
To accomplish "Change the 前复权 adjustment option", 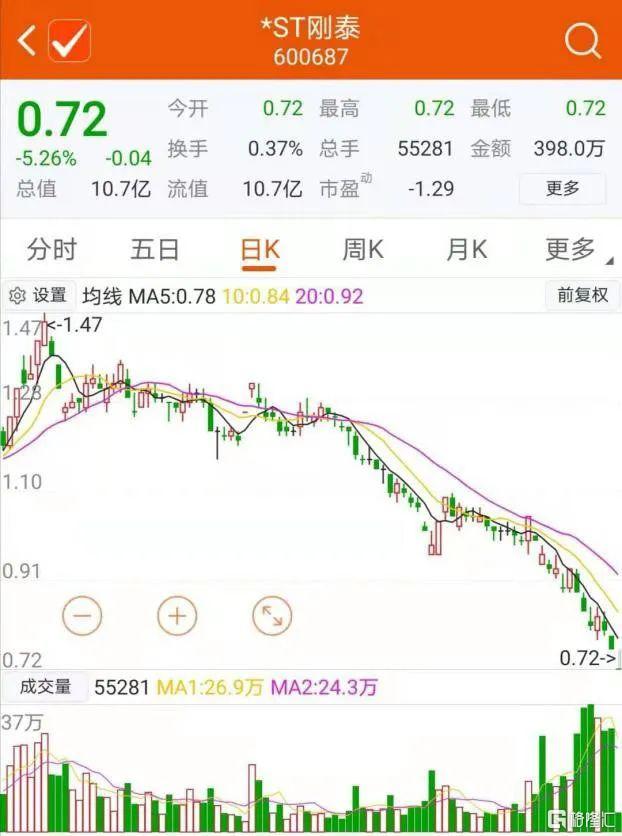I will click(582, 295).
